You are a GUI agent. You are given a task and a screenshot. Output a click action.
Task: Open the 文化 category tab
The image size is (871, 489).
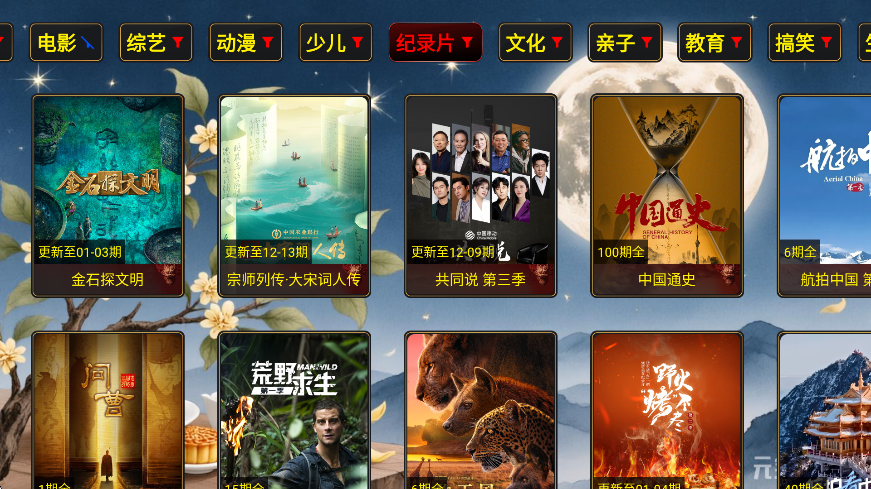[x=535, y=43]
